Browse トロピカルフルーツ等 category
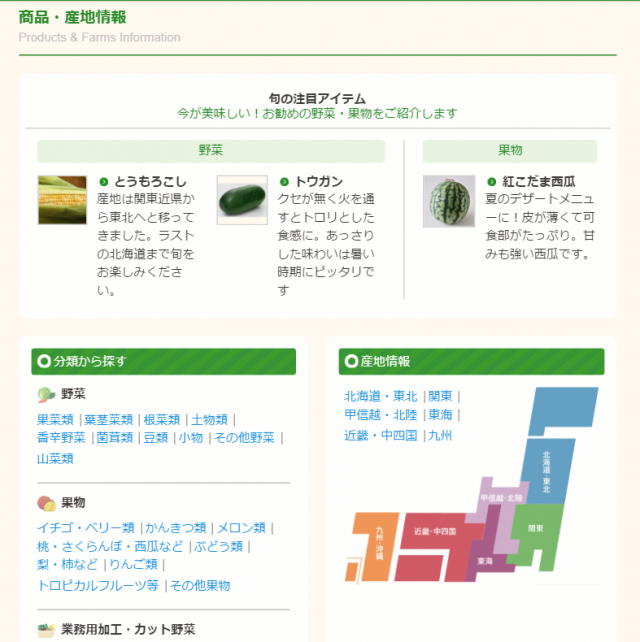This screenshot has width=640, height=642. pyautogui.click(x=98, y=586)
